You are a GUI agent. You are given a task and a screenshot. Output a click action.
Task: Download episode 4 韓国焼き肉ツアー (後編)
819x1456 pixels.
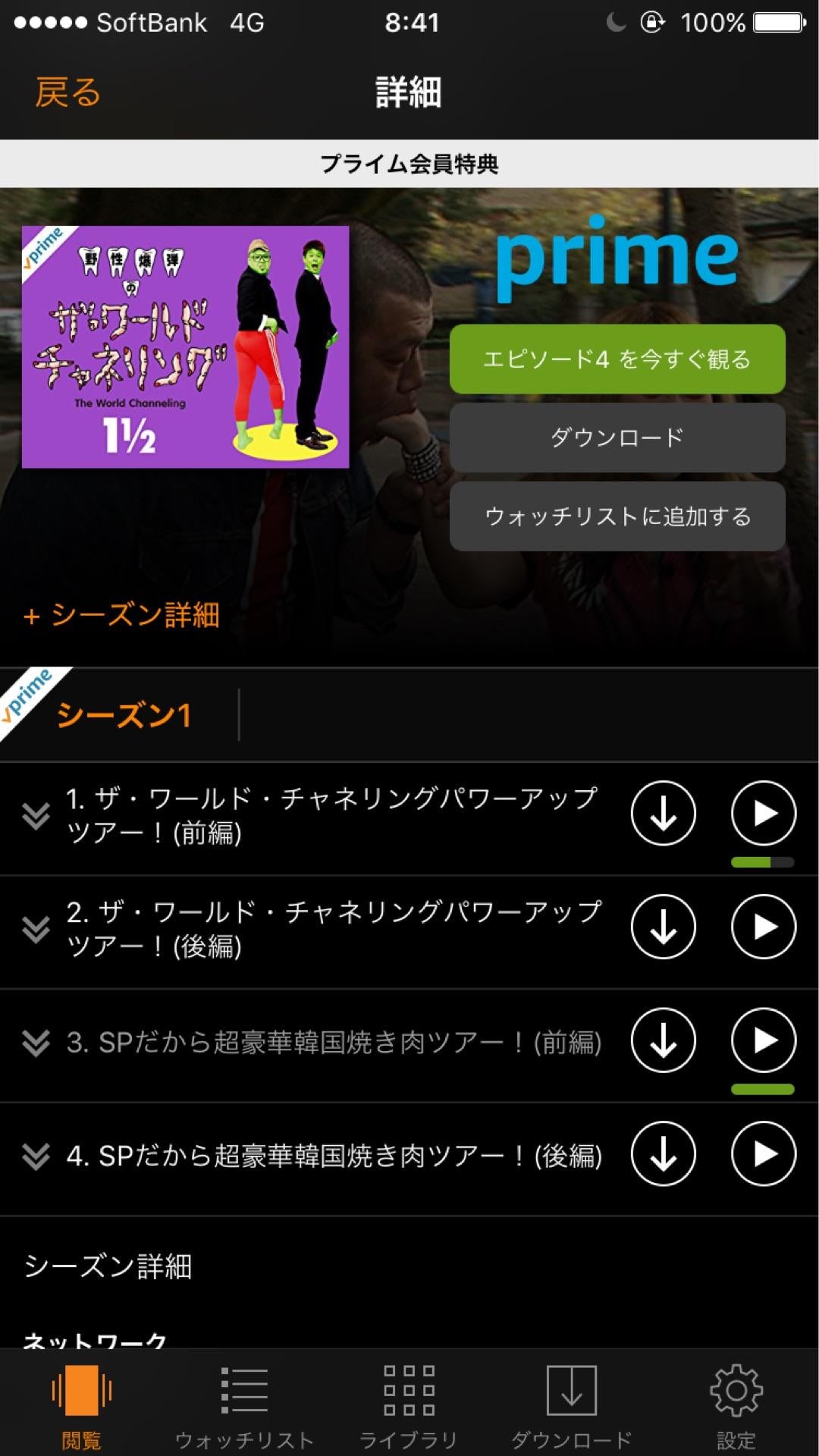coord(663,1153)
